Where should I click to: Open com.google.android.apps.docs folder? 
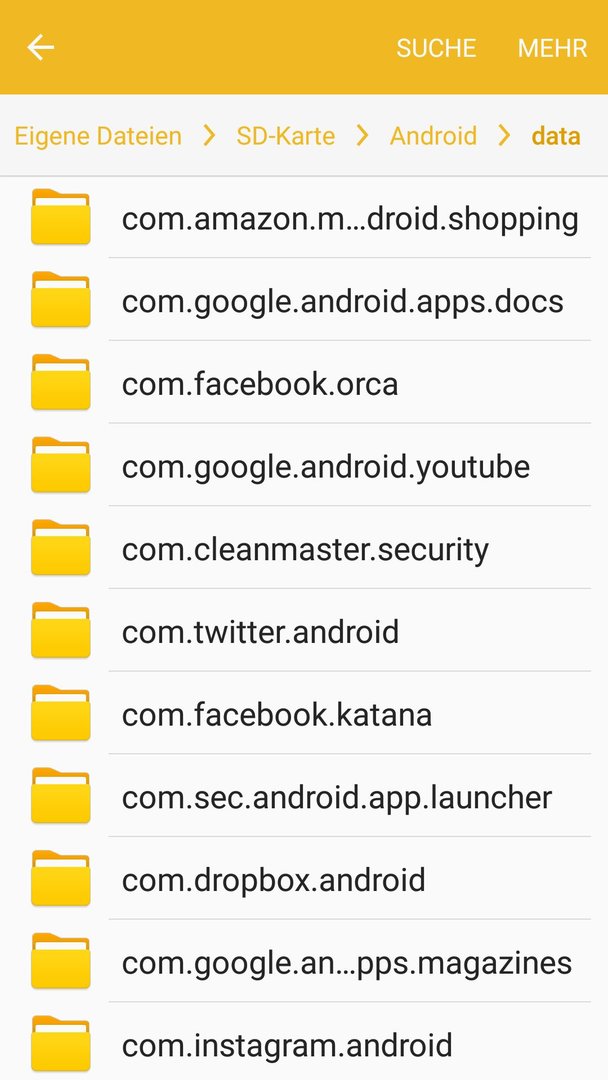tap(304, 300)
